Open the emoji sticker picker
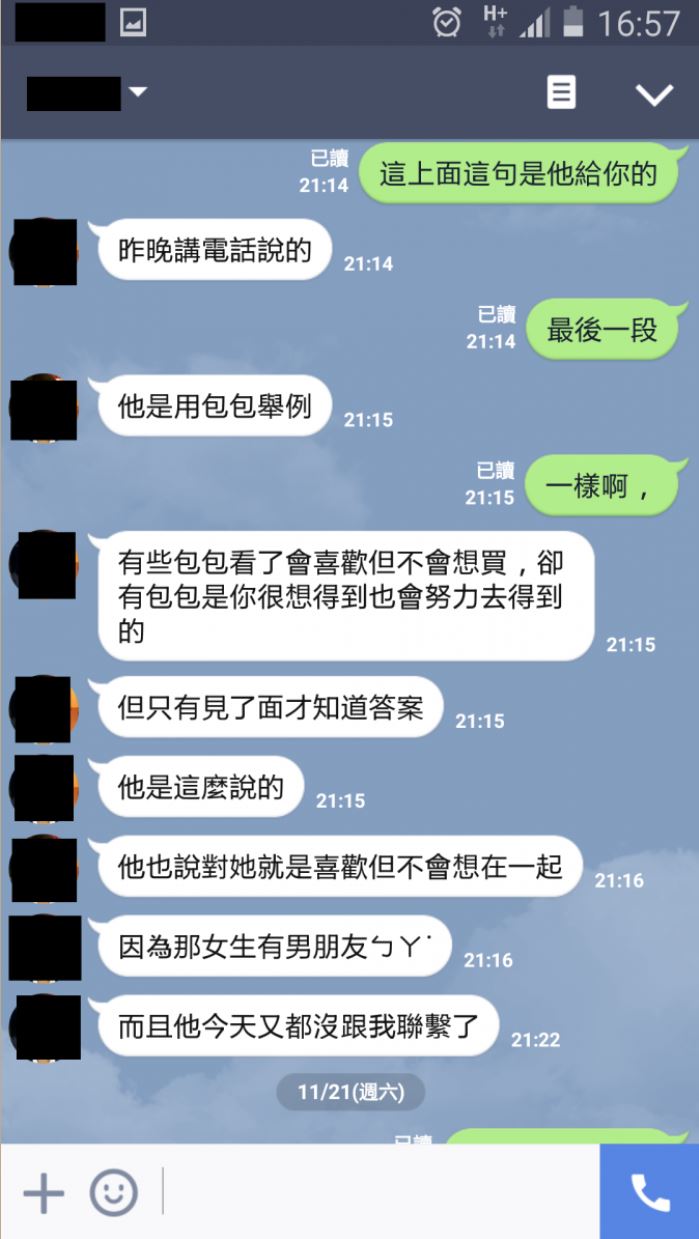 (113, 1192)
